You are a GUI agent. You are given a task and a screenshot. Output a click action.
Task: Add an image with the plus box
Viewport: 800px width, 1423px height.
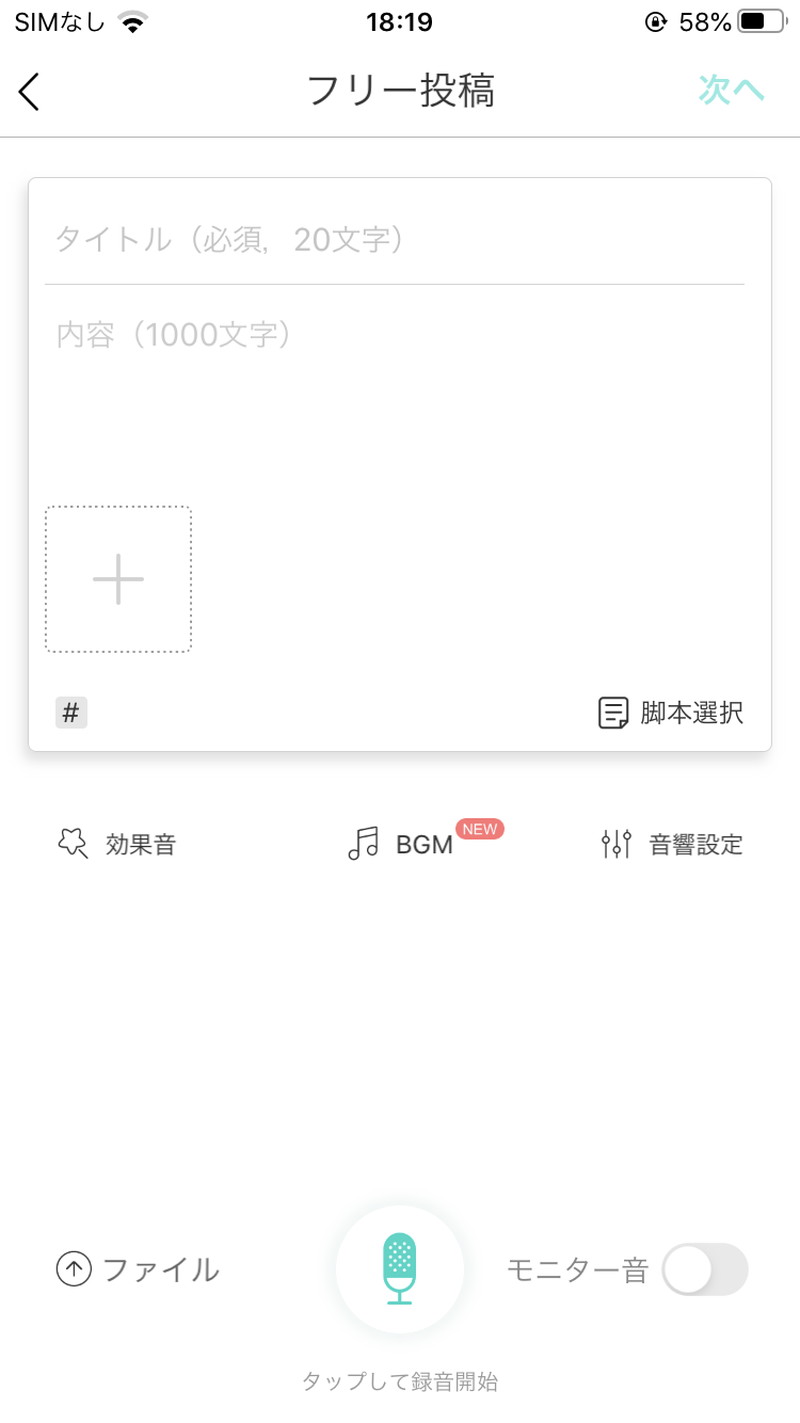pos(118,579)
